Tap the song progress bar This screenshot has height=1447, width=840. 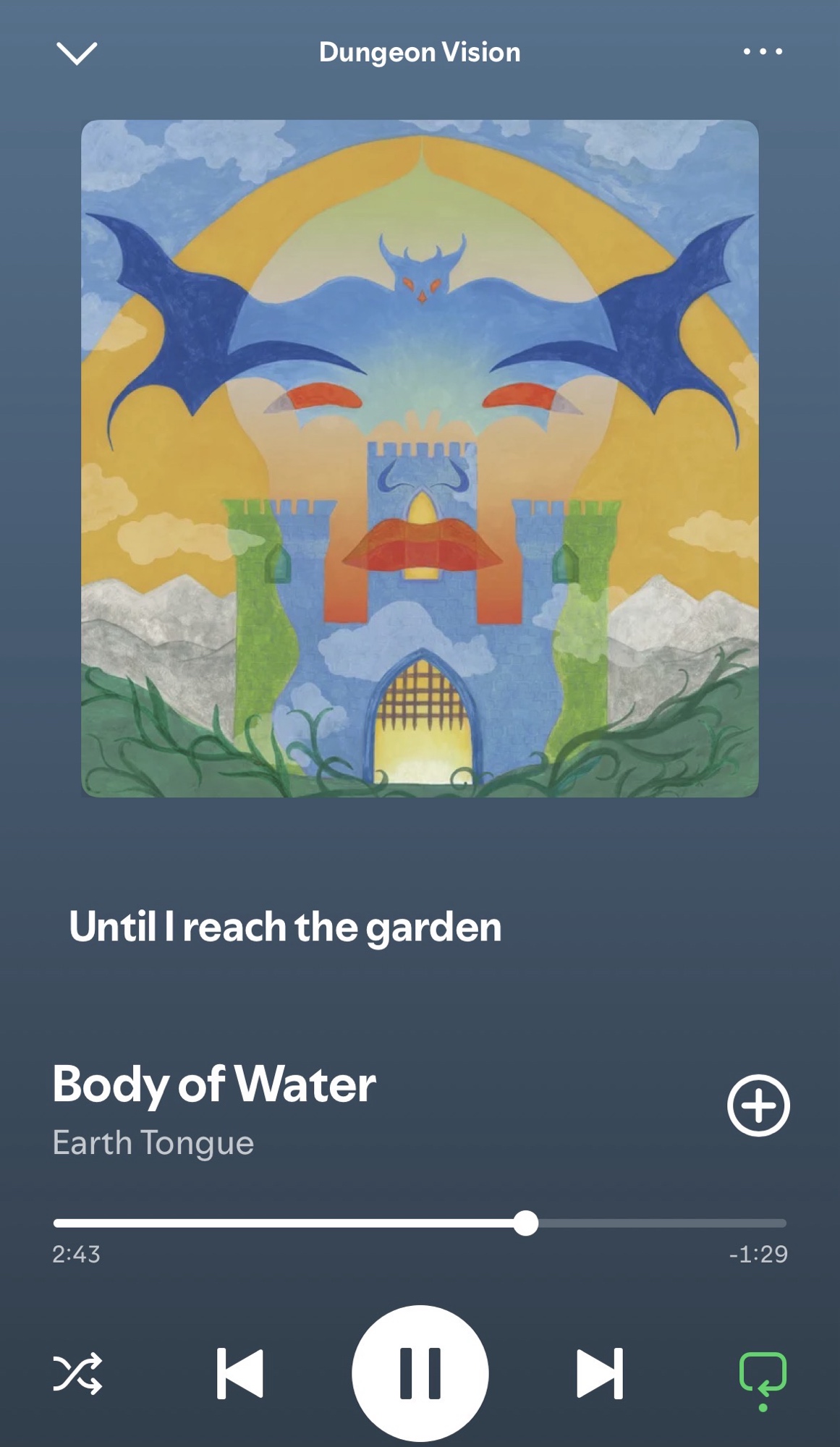420,1223
